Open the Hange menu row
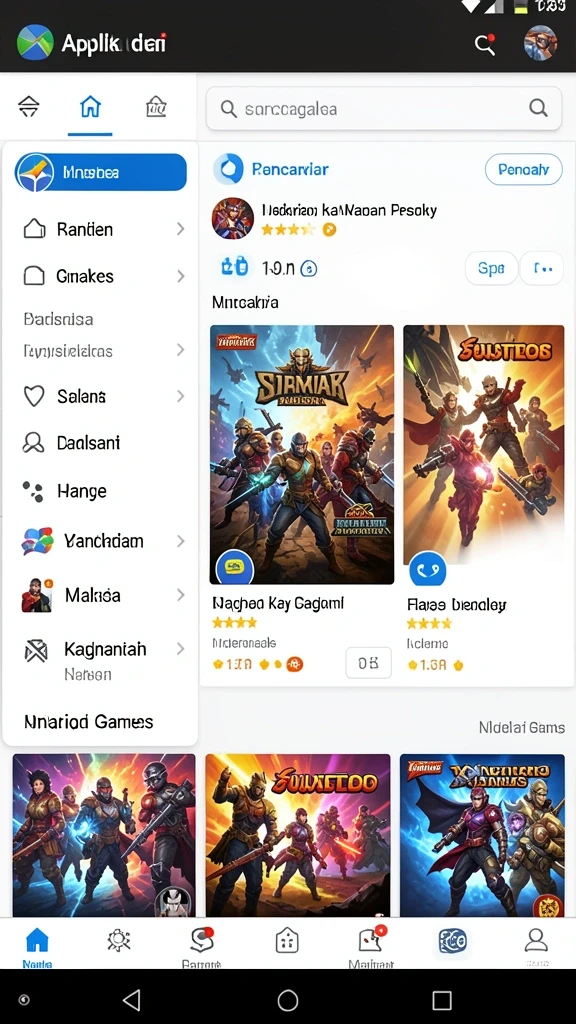576x1024 pixels. (103, 491)
